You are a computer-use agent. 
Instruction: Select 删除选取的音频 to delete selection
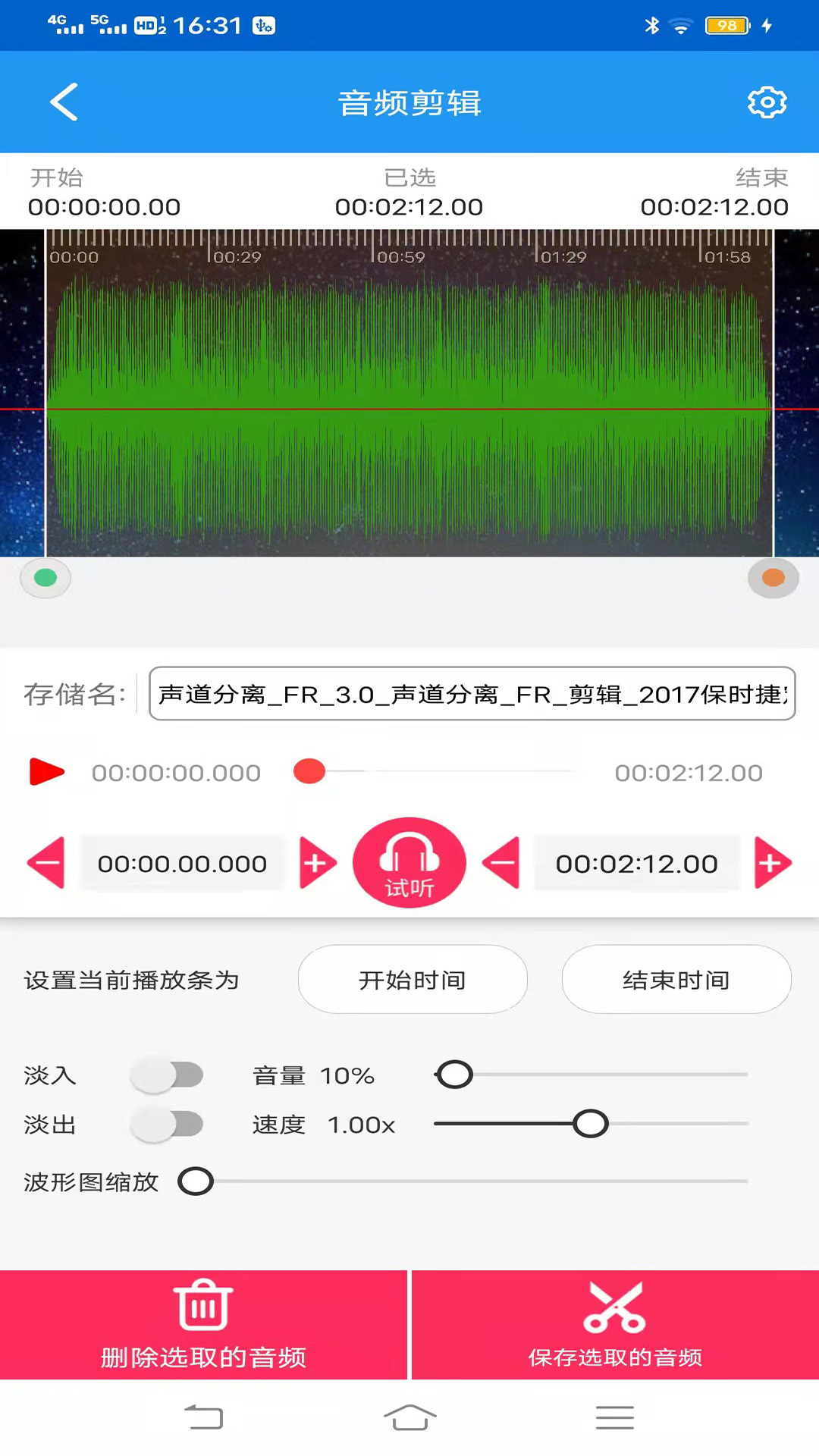203,1325
